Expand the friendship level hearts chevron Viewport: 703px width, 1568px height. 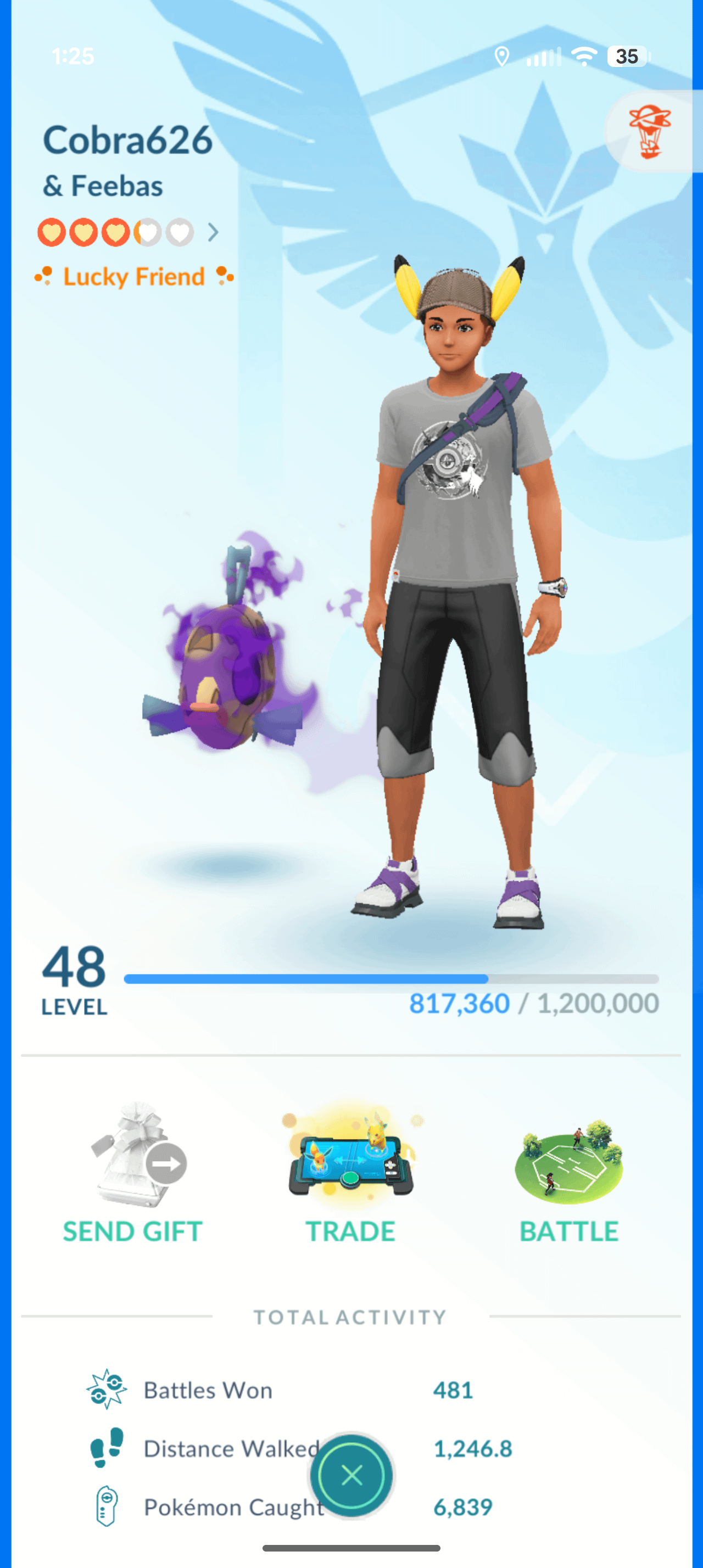click(213, 232)
